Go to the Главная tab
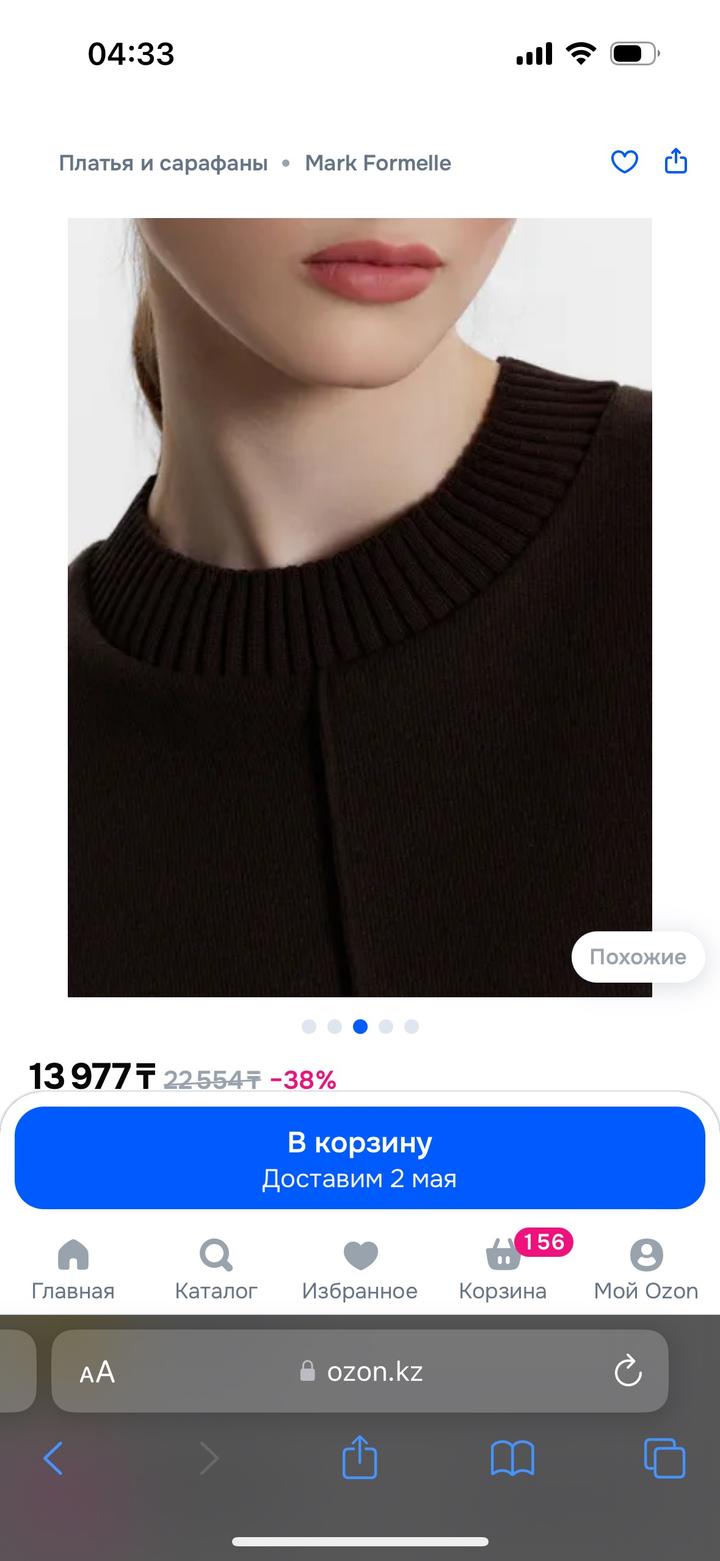The width and height of the screenshot is (720, 1561). 73,1269
